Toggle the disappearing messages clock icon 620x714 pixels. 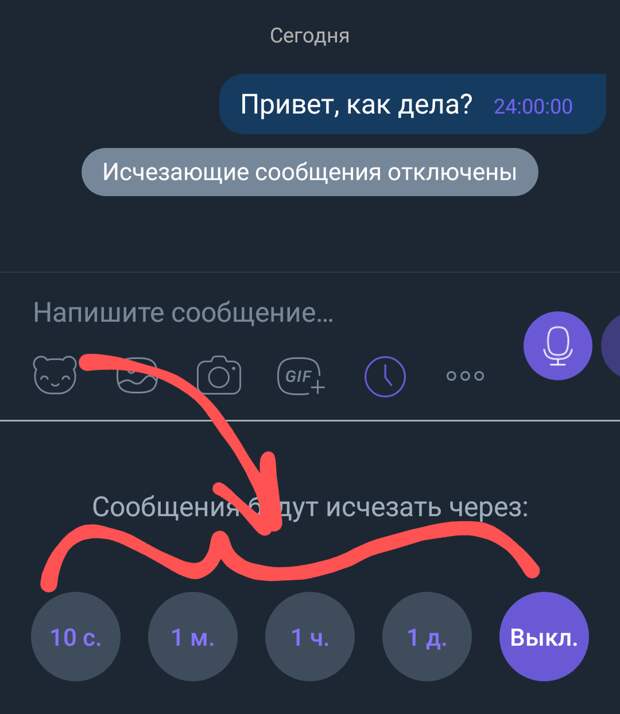[385, 376]
